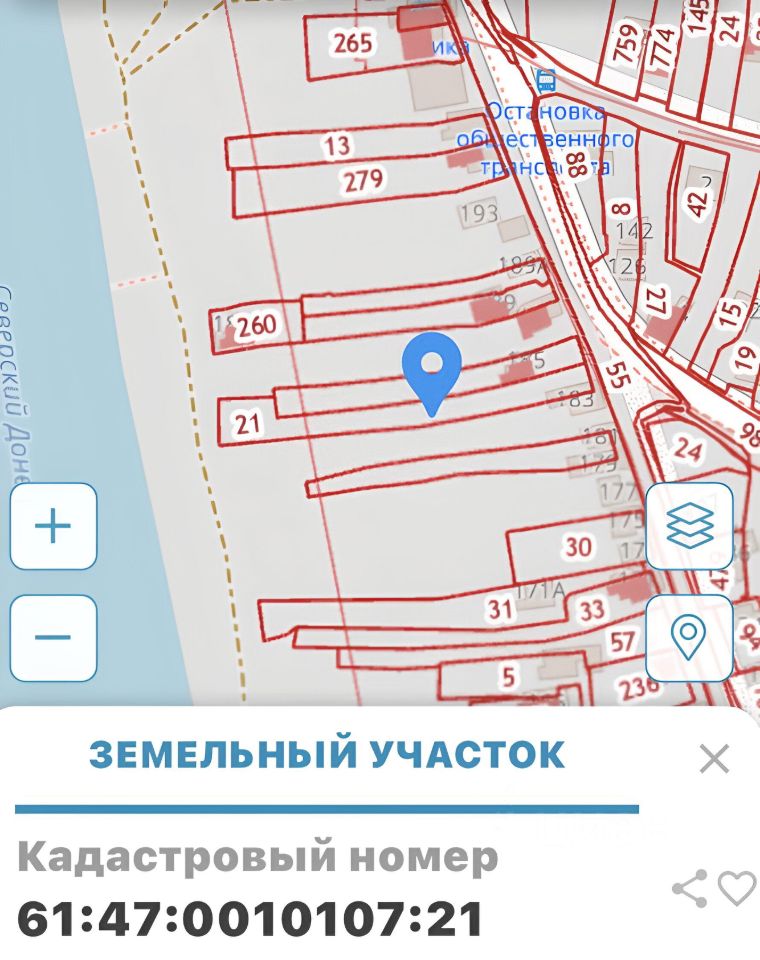Add the plot to favorites
Viewport: 760px width, 960px height.
point(738,888)
